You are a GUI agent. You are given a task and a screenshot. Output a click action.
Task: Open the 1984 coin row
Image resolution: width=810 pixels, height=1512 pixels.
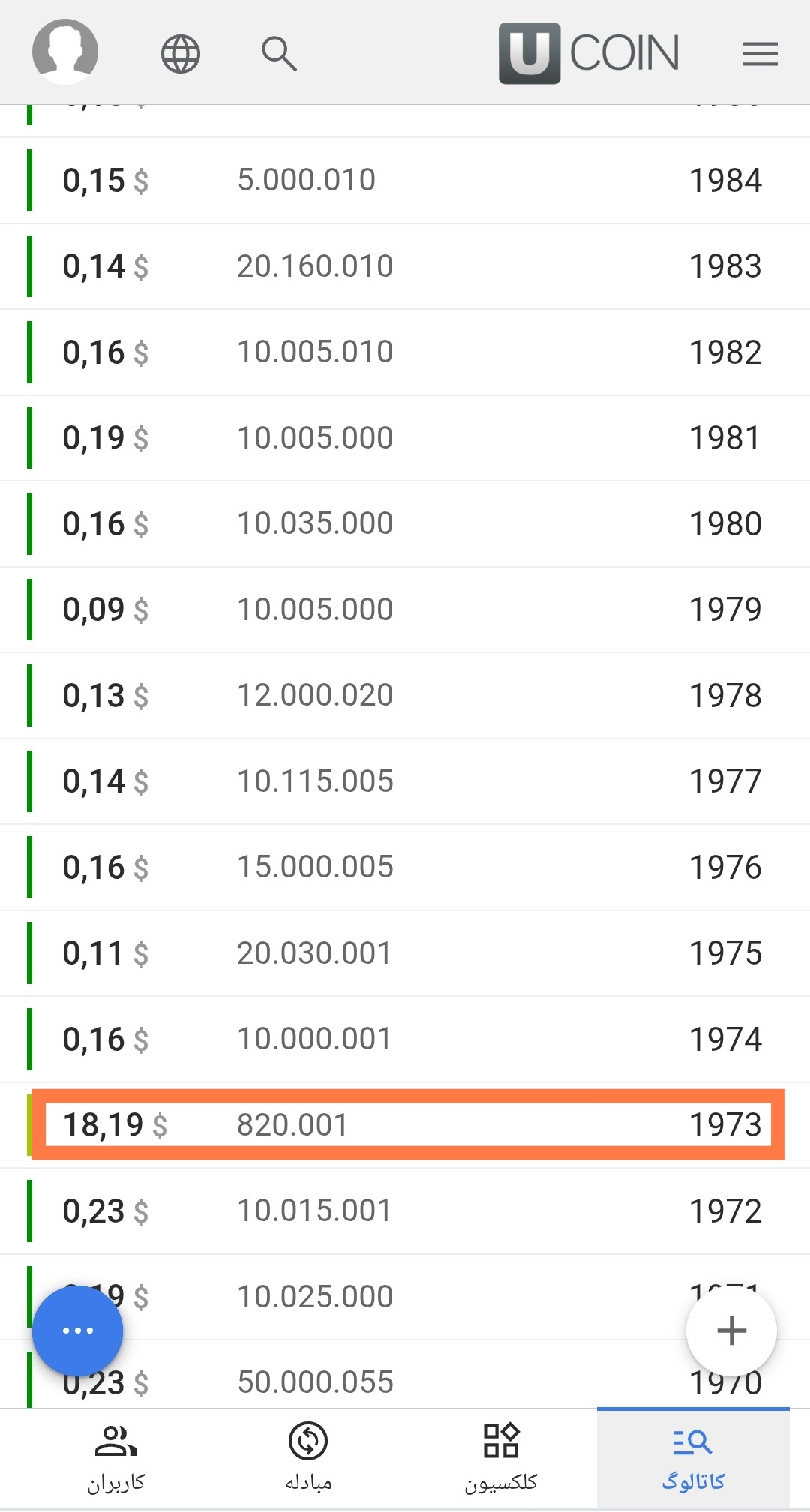405,181
